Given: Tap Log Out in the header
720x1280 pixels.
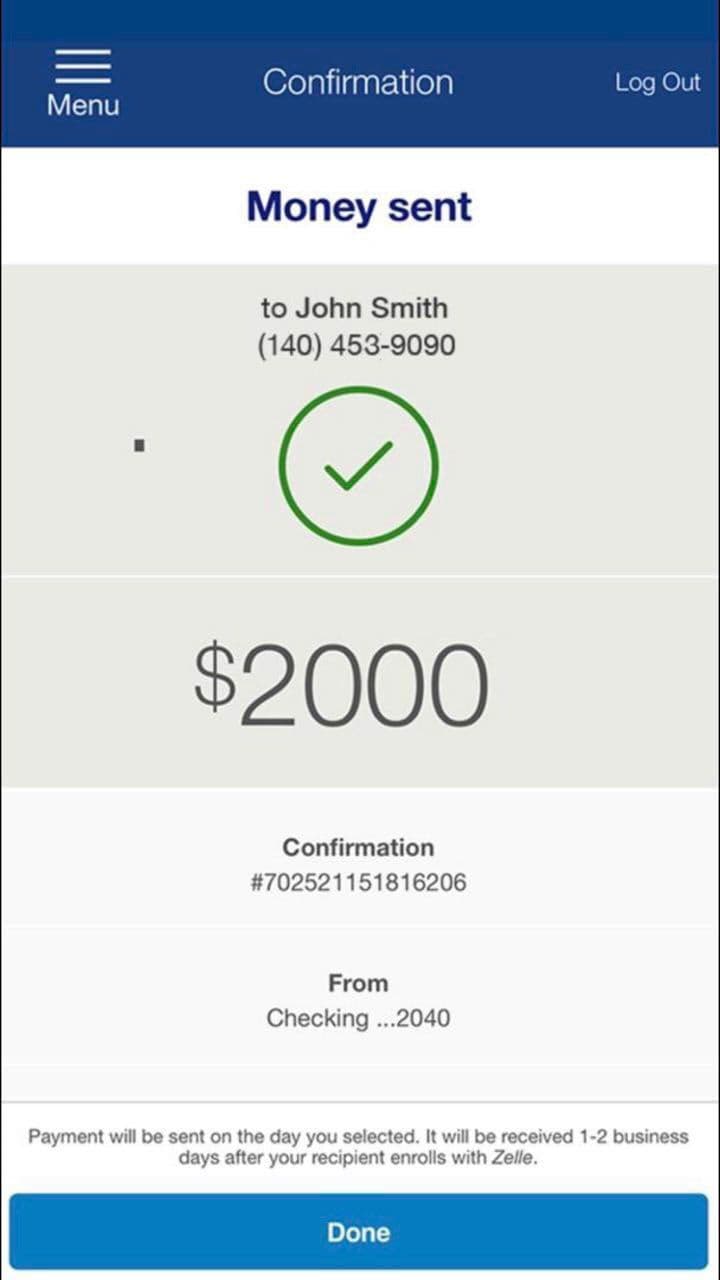Looking at the screenshot, I should coord(657,83).
